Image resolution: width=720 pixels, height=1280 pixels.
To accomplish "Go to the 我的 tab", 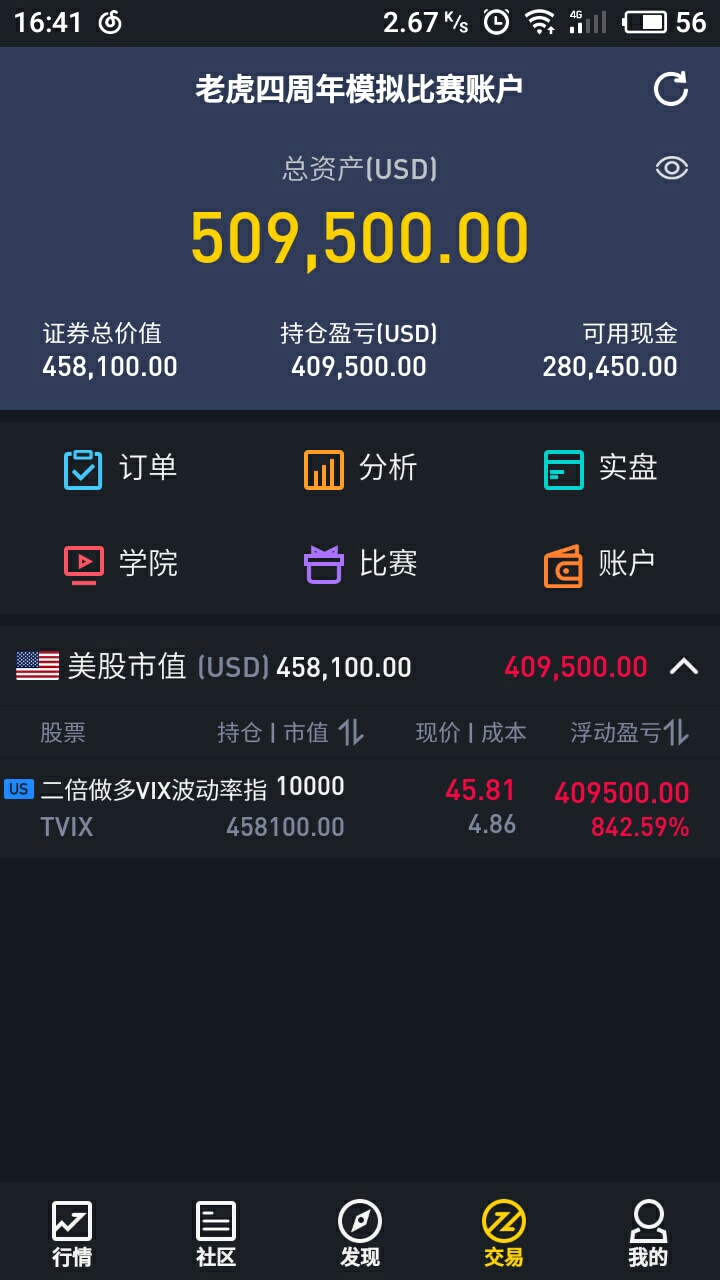I will 648,1233.
